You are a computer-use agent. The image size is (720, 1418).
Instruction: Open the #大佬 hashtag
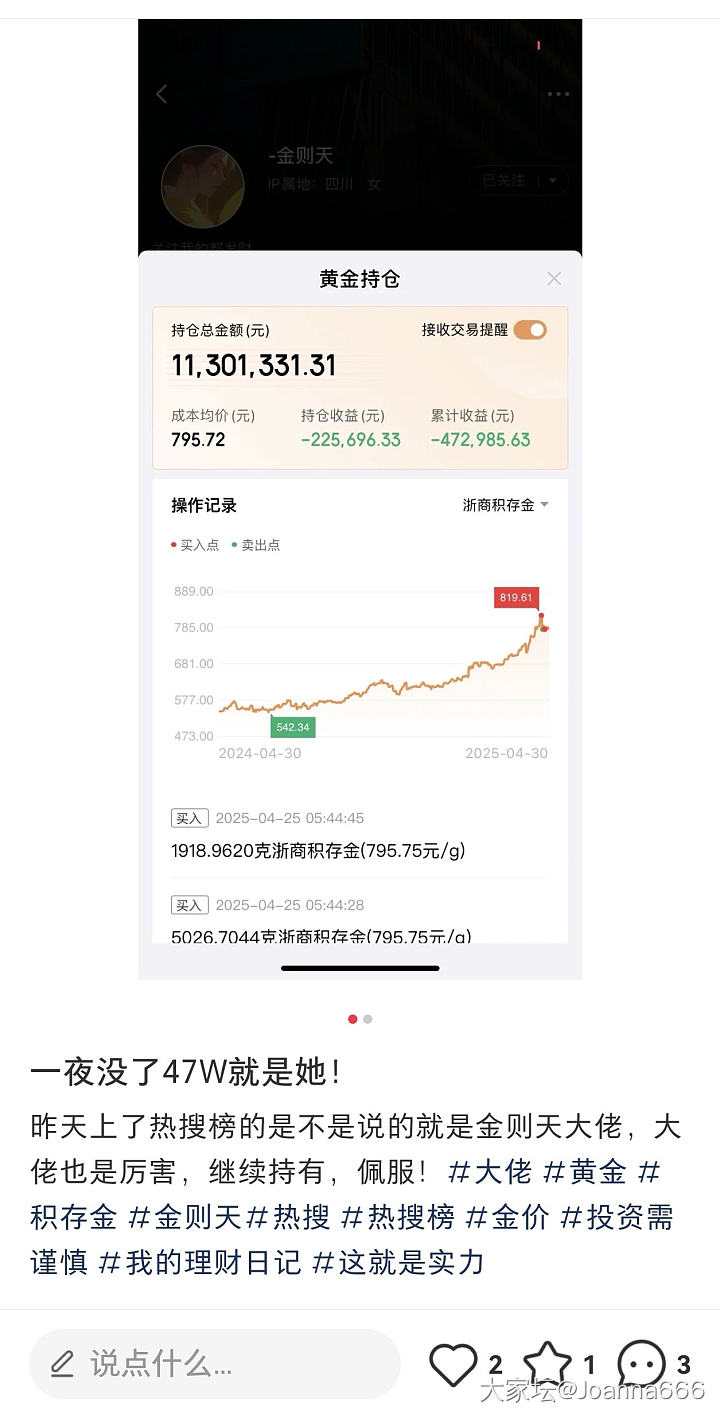490,1171
